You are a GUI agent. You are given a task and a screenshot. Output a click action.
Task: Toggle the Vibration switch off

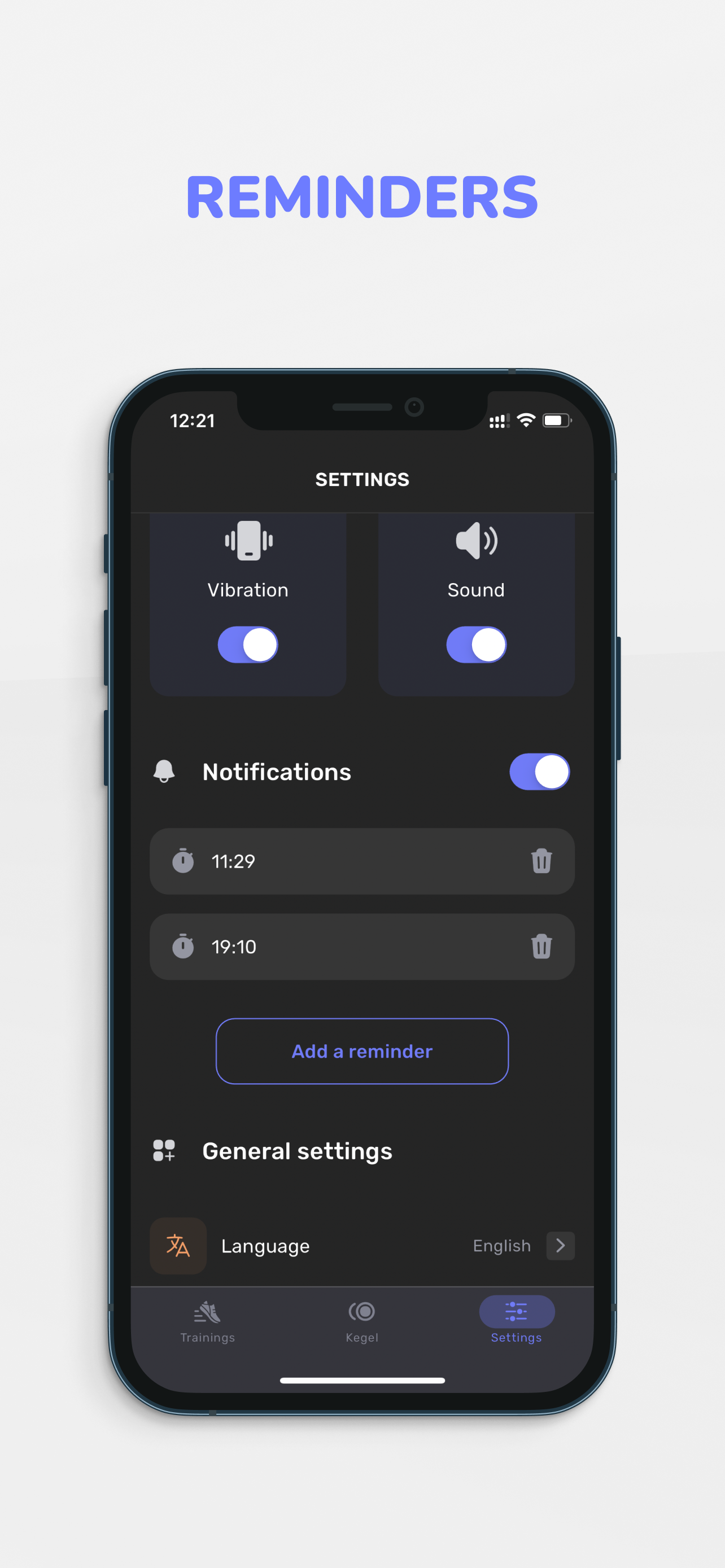pos(248,645)
